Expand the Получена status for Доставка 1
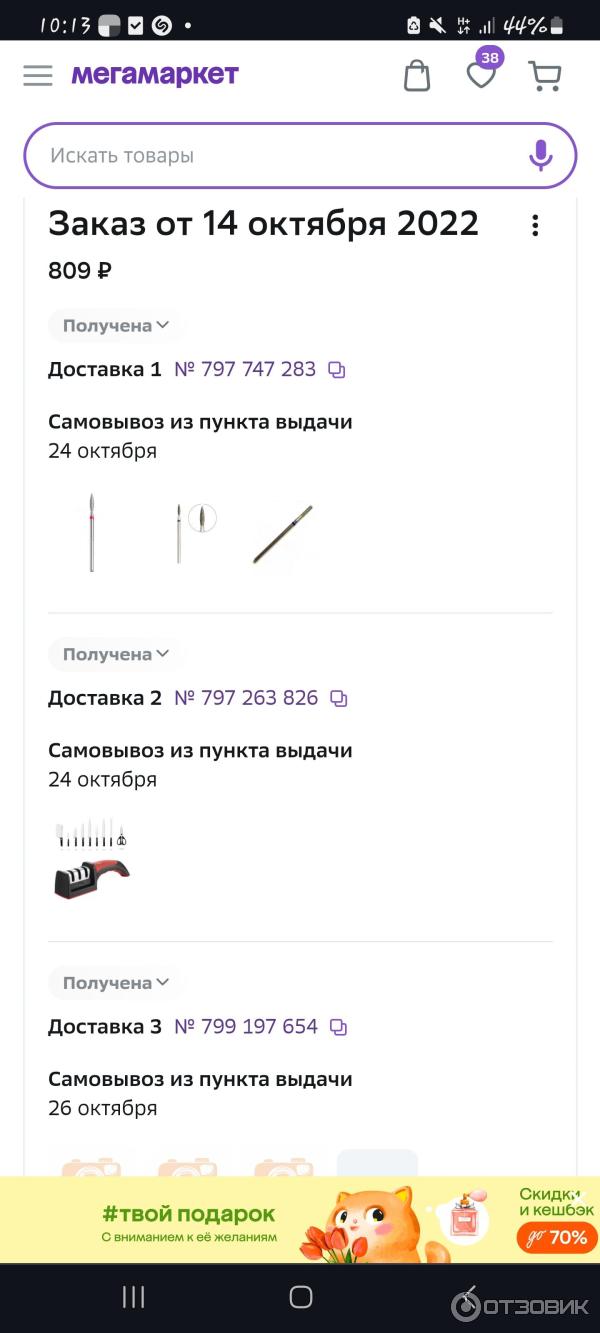 pos(116,325)
